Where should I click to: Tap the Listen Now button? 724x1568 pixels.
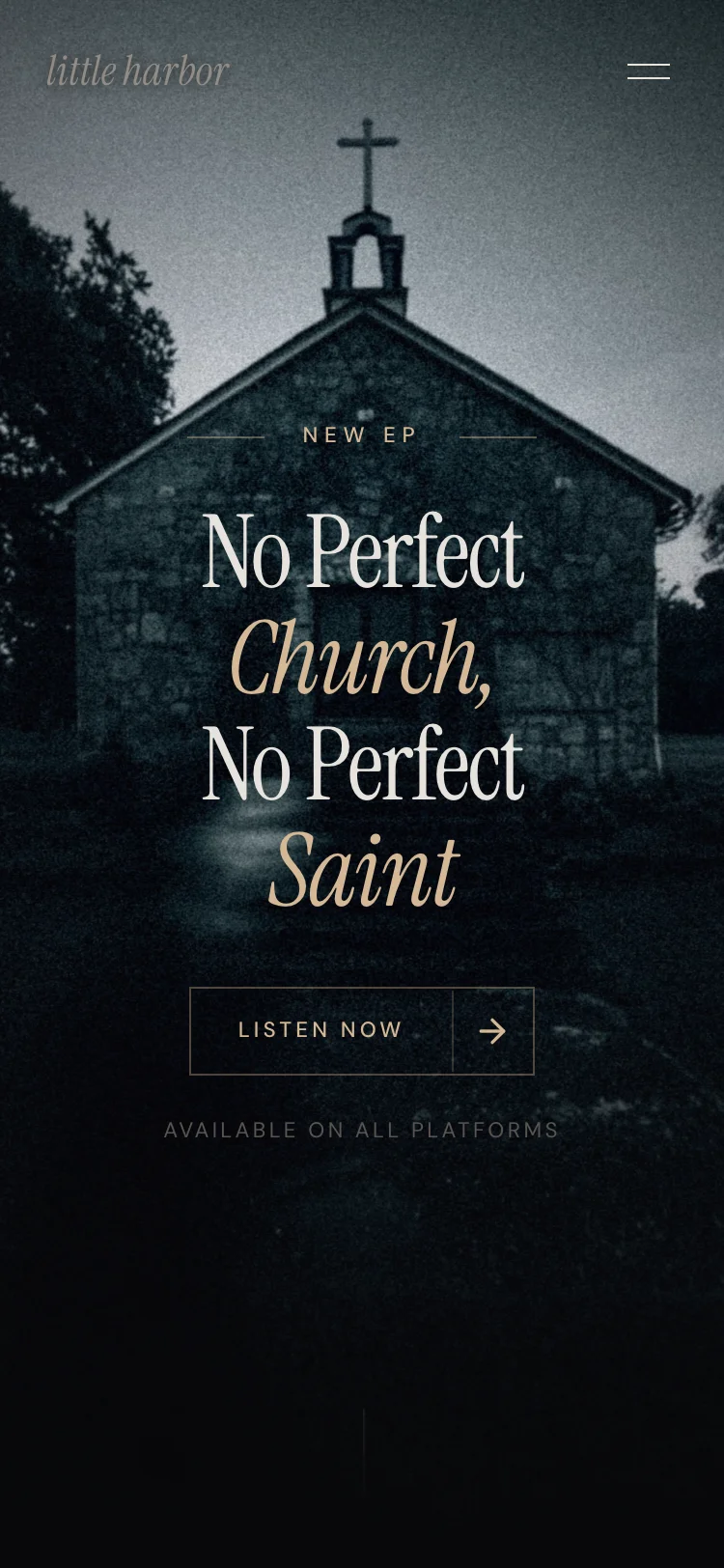coord(361,1030)
